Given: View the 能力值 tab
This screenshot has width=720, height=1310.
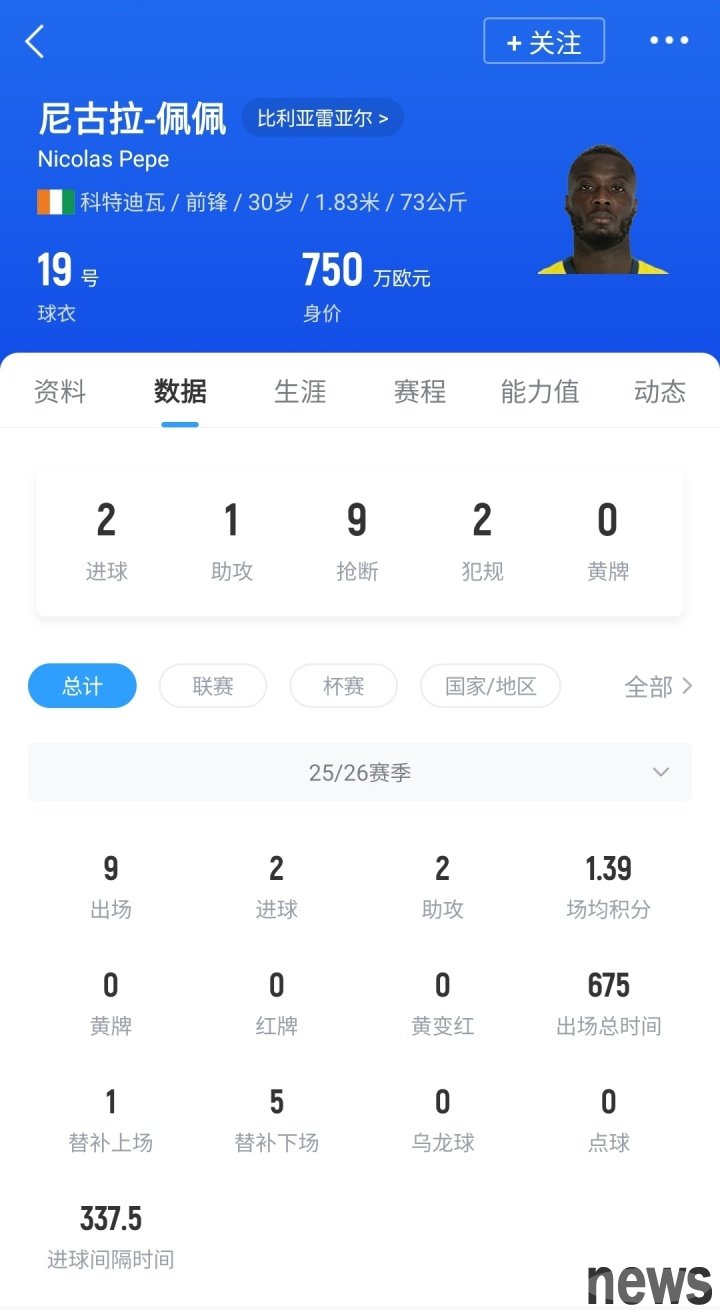Looking at the screenshot, I should tap(540, 391).
